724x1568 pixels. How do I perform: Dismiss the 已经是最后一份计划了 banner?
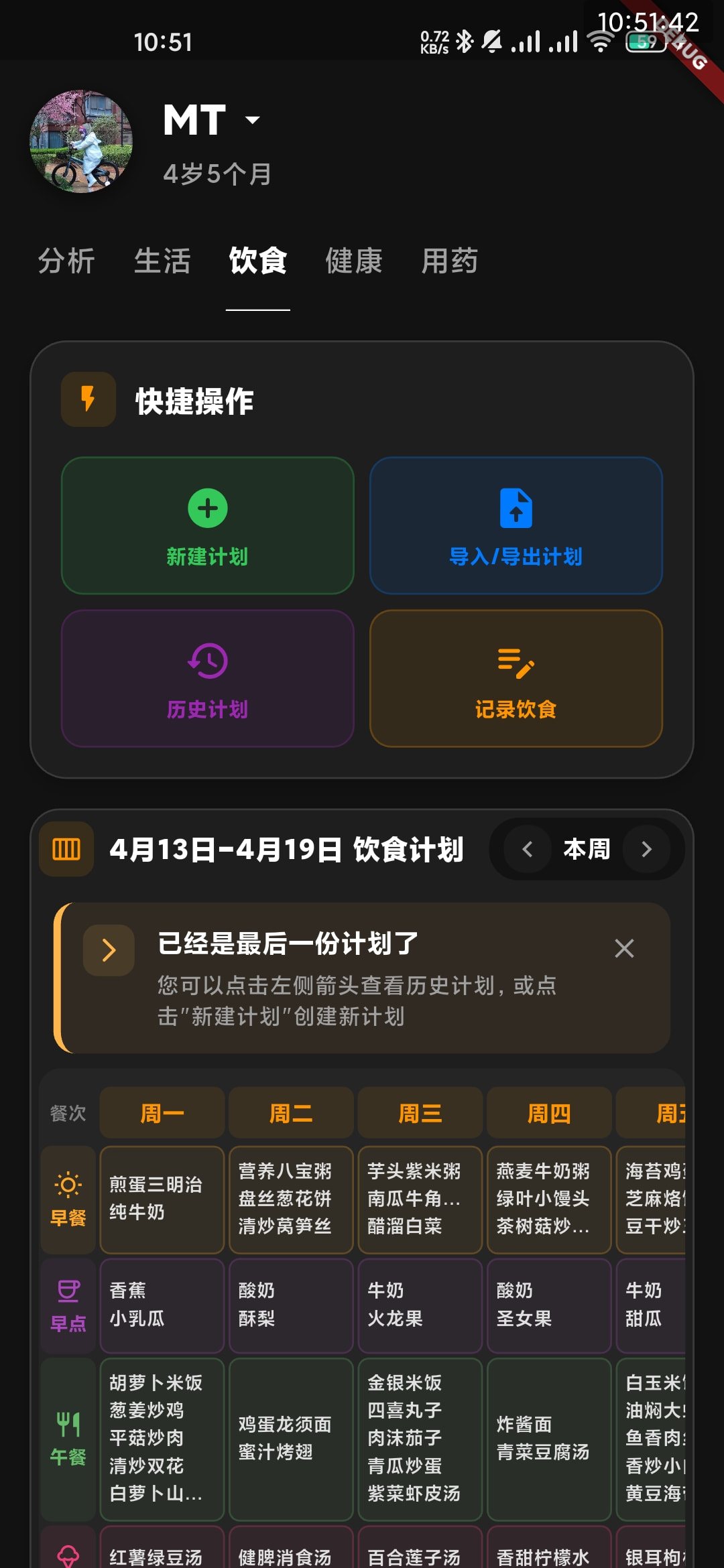pyautogui.click(x=624, y=948)
